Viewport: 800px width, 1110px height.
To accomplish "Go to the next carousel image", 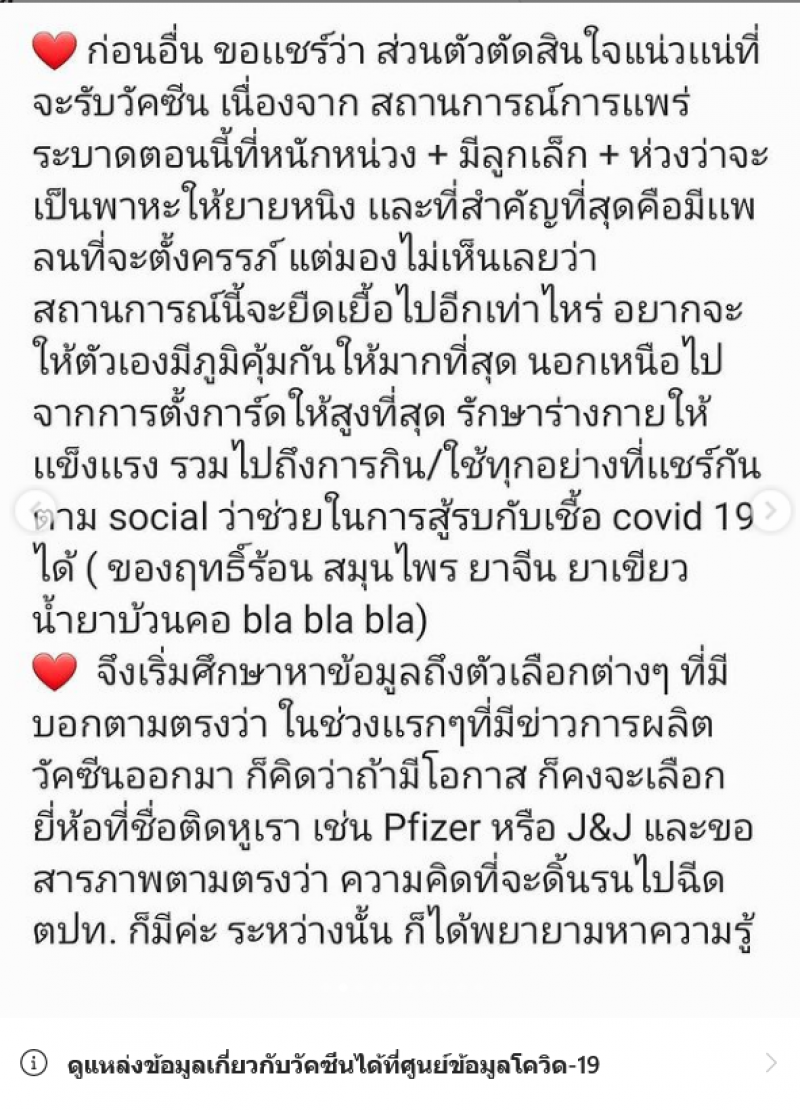I will pyautogui.click(x=769, y=511).
